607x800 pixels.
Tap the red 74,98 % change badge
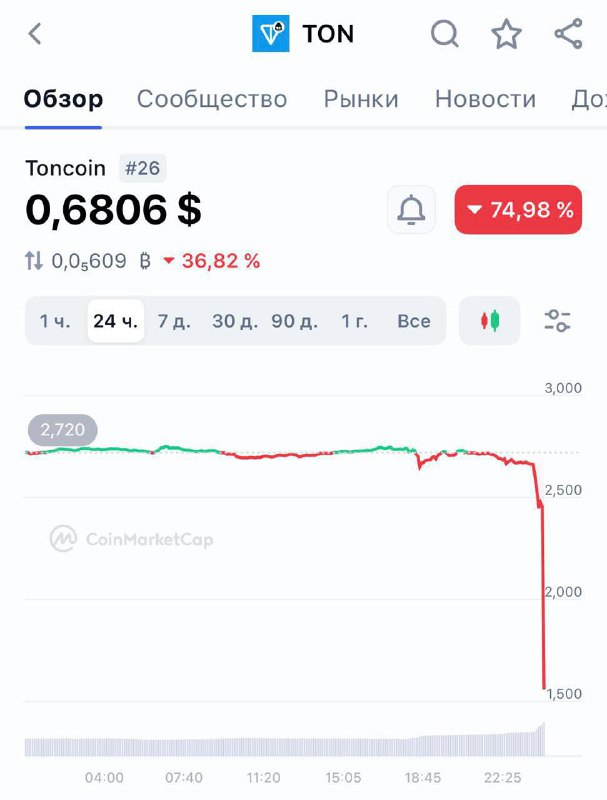pos(518,210)
